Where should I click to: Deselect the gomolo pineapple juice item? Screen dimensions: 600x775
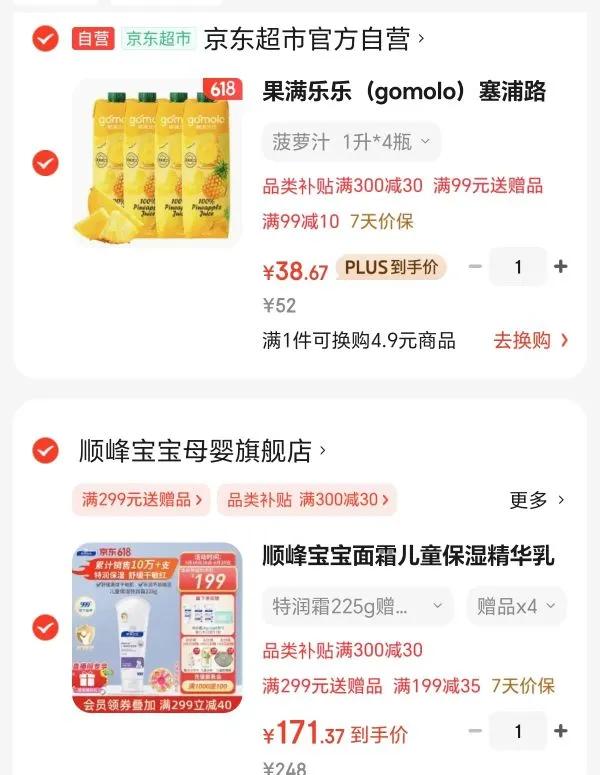45,163
